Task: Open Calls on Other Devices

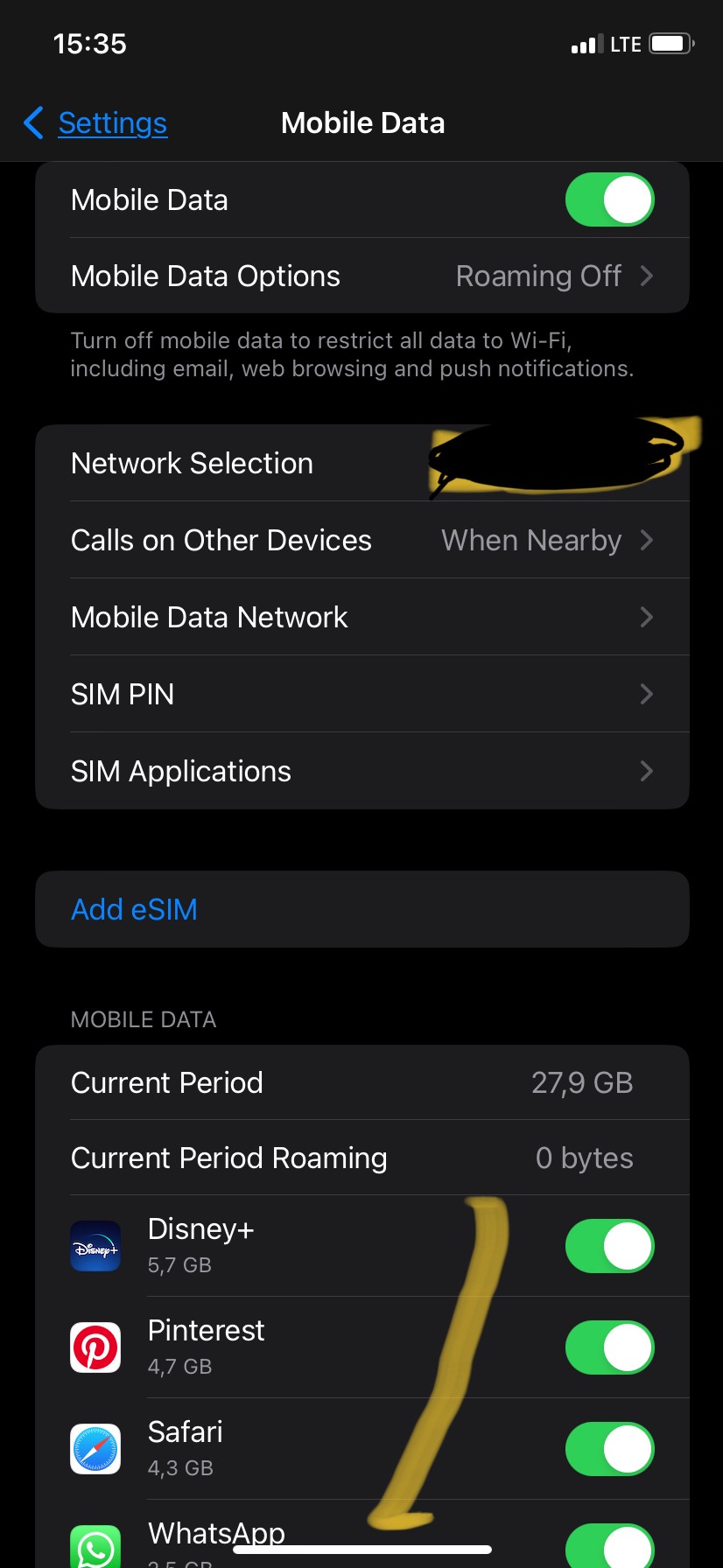Action: (361, 541)
